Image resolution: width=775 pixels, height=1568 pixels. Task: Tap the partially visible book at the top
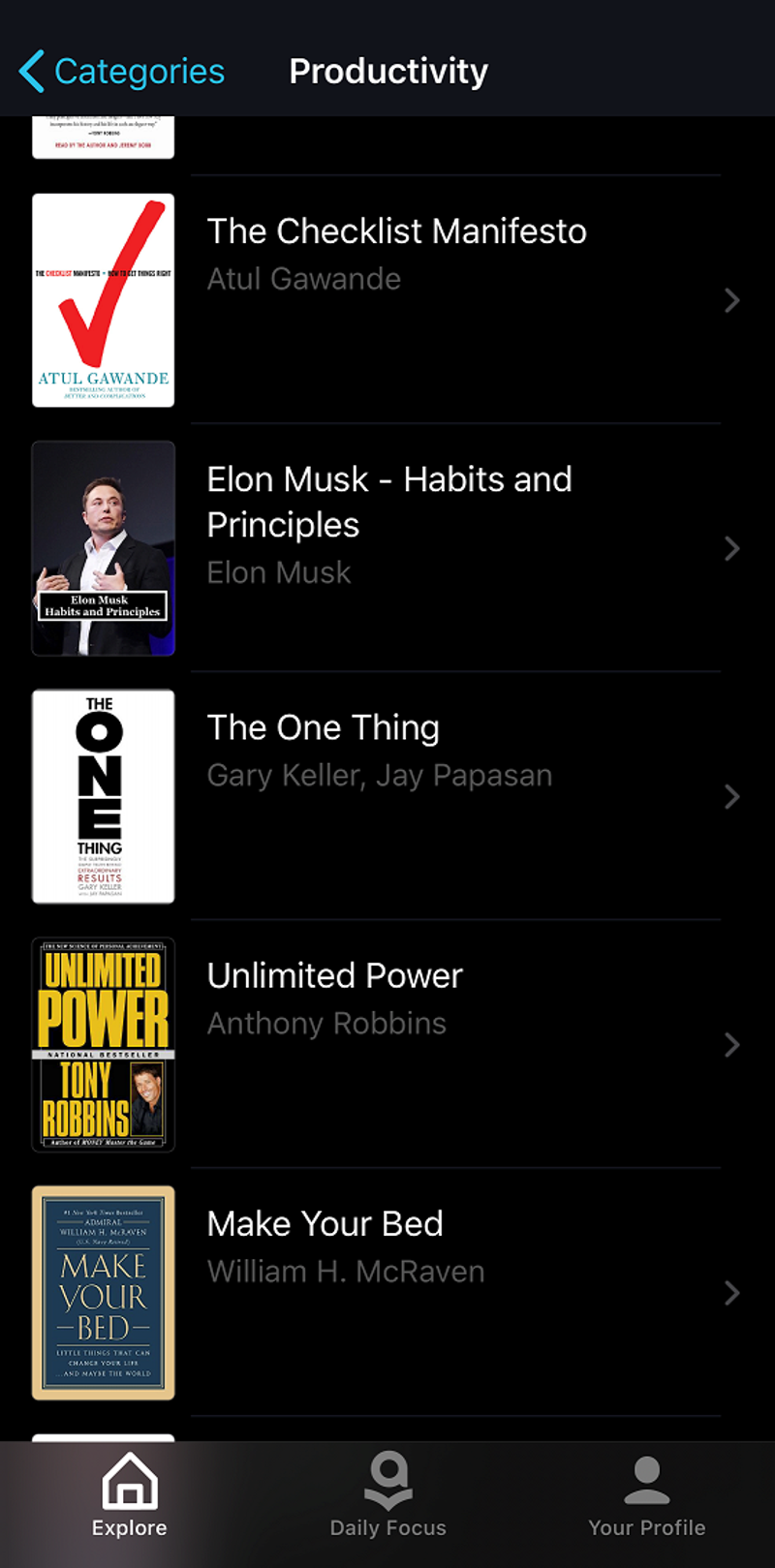click(103, 136)
